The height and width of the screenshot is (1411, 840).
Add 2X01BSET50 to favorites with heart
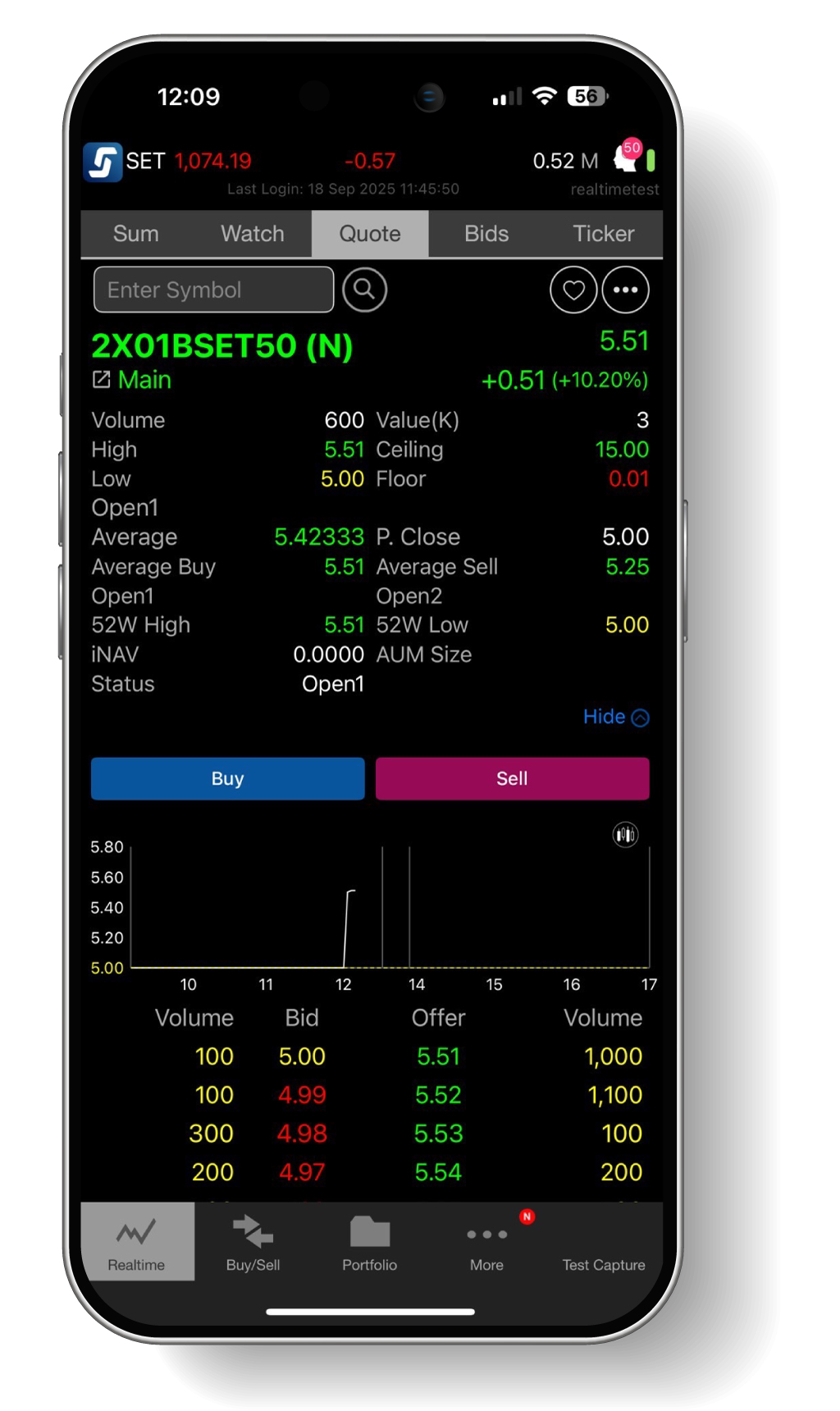573,290
